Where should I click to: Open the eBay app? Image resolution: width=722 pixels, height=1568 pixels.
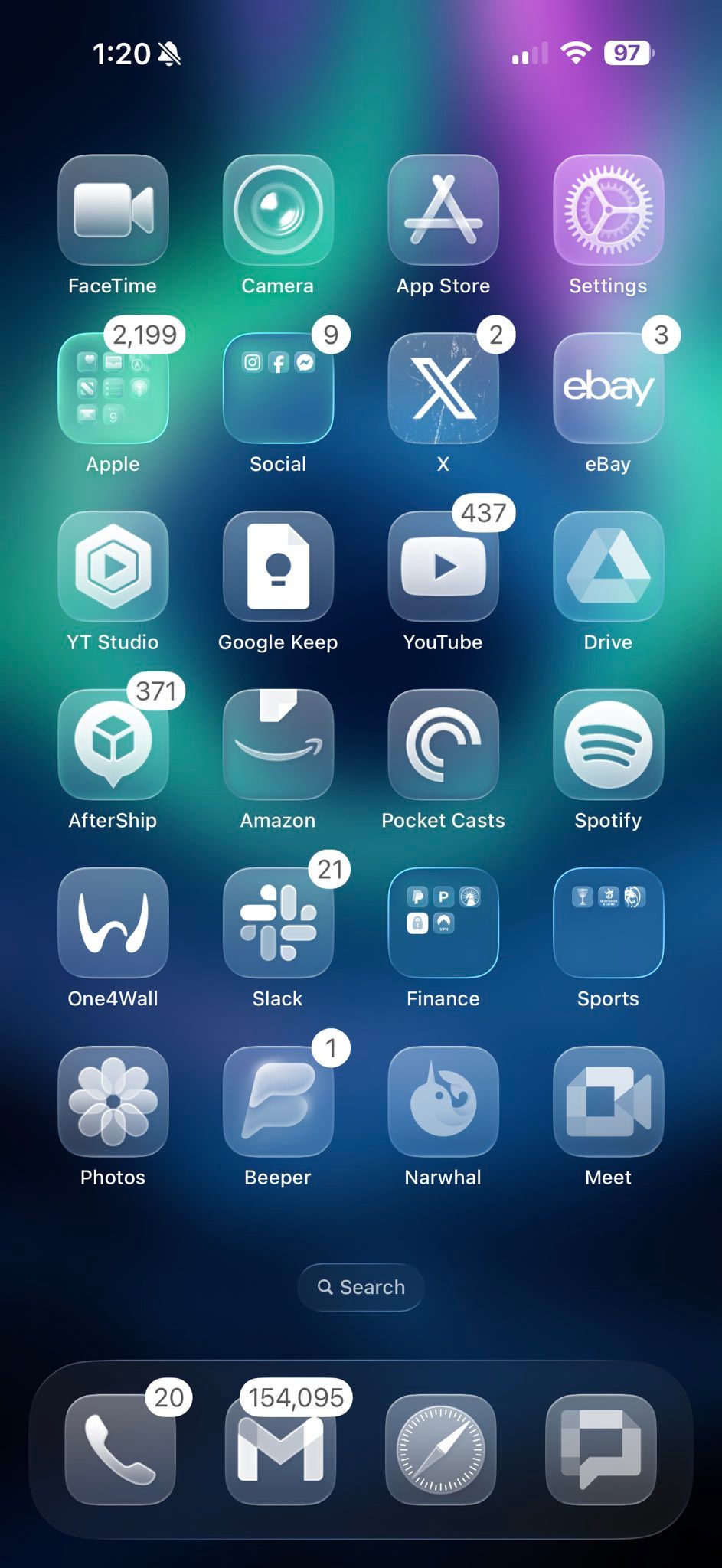[608, 388]
